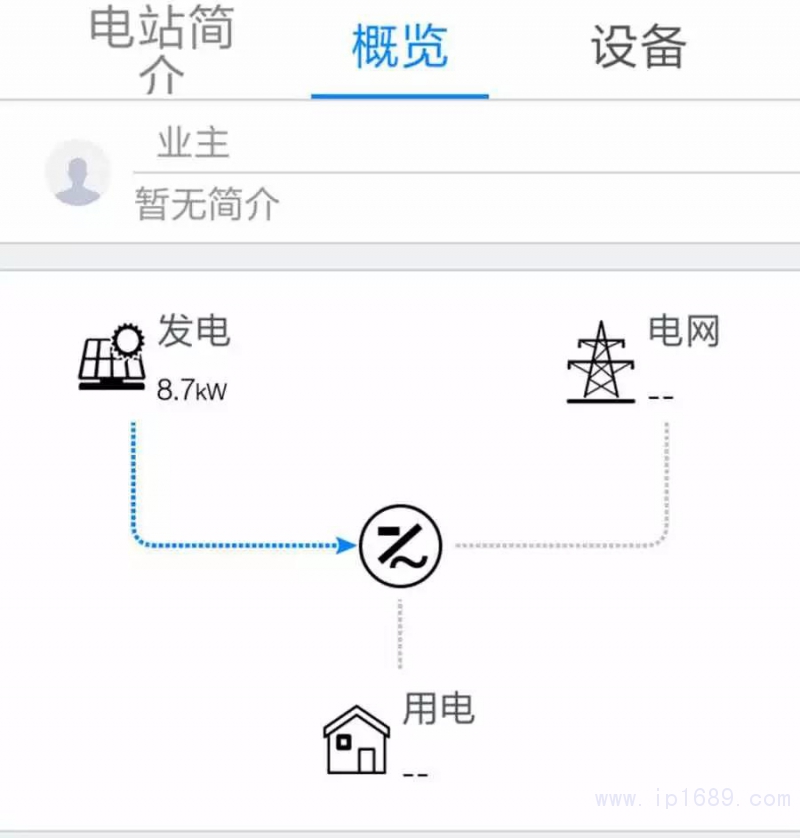Click the ip1689.com watermark link
The height and width of the screenshot is (838, 800).
pos(690,800)
